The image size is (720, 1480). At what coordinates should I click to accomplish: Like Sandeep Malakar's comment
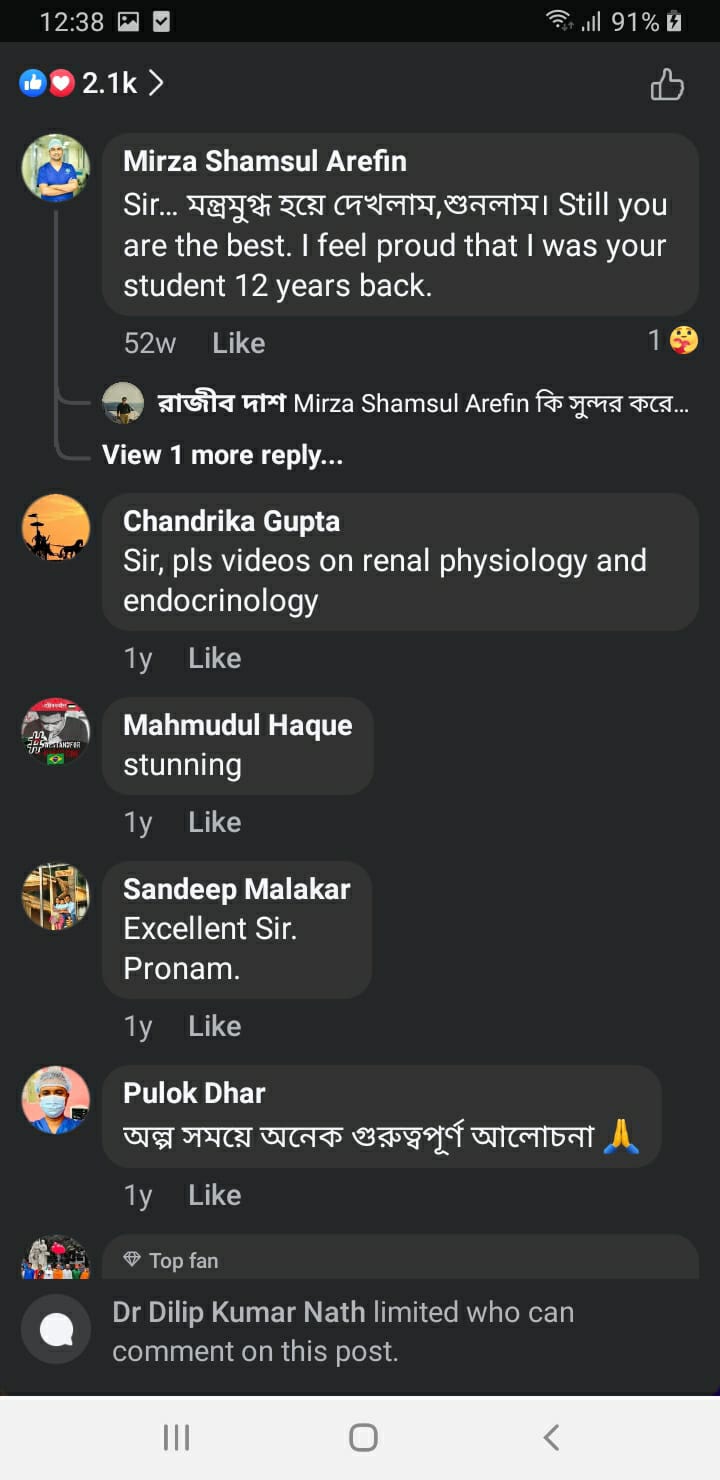(214, 1026)
